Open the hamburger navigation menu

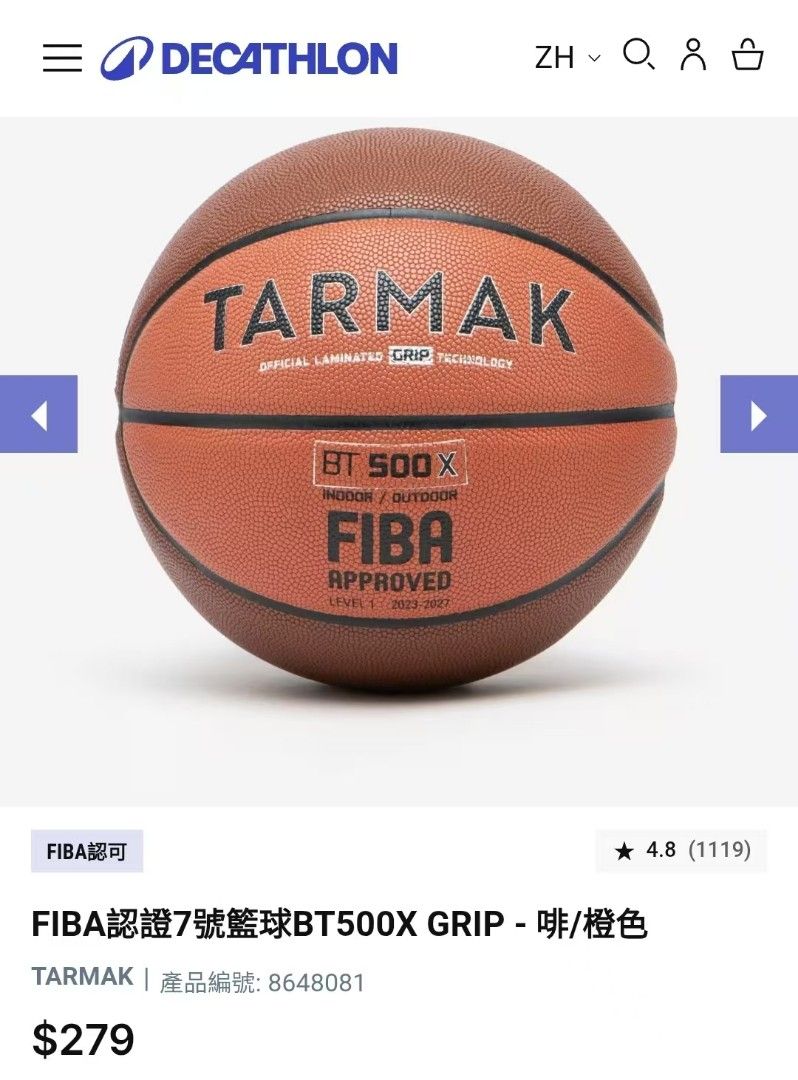click(x=62, y=58)
